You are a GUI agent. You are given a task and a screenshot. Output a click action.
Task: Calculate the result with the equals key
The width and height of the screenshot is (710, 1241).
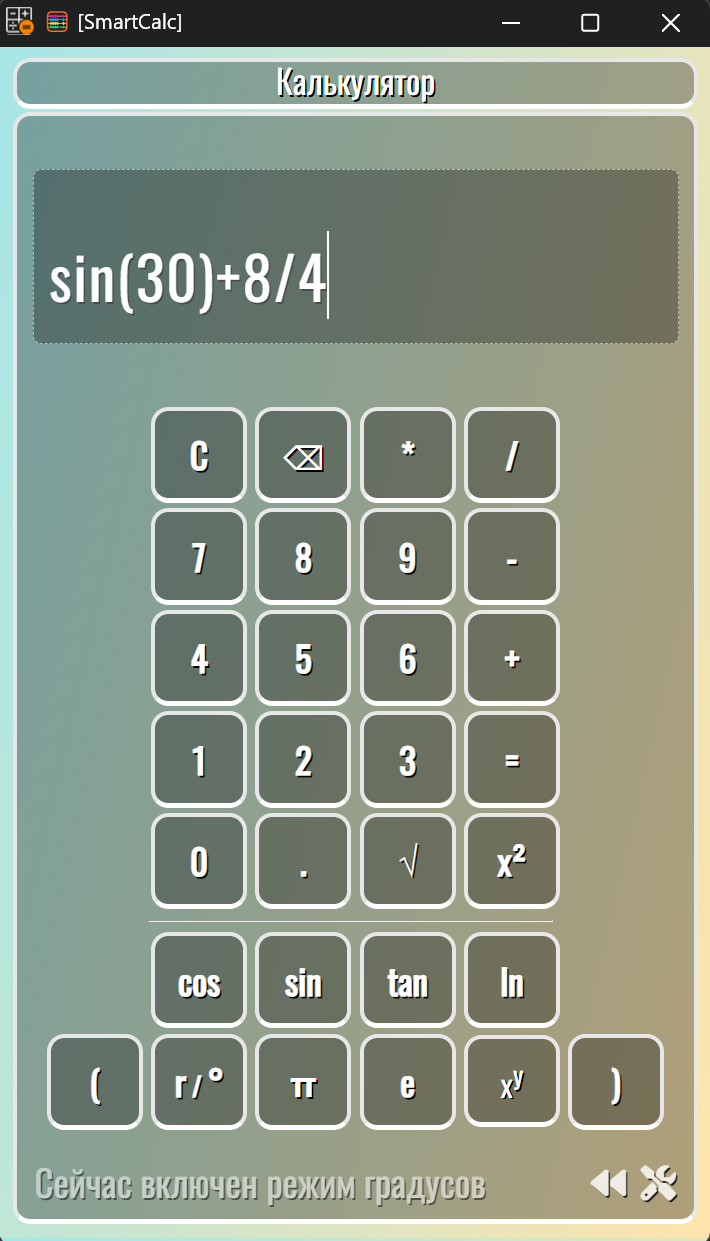[x=512, y=760]
